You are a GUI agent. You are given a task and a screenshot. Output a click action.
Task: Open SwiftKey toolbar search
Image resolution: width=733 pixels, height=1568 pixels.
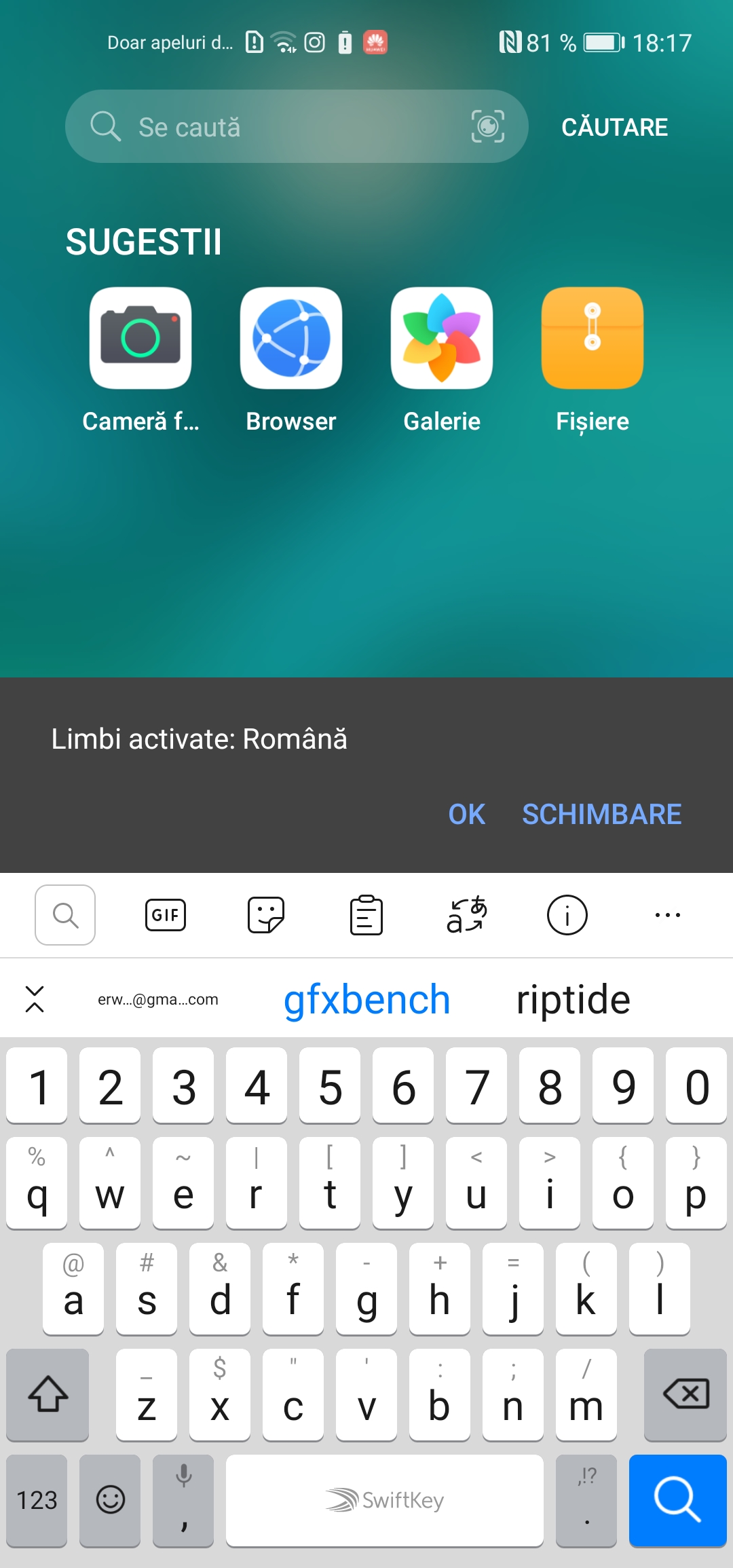coord(65,915)
